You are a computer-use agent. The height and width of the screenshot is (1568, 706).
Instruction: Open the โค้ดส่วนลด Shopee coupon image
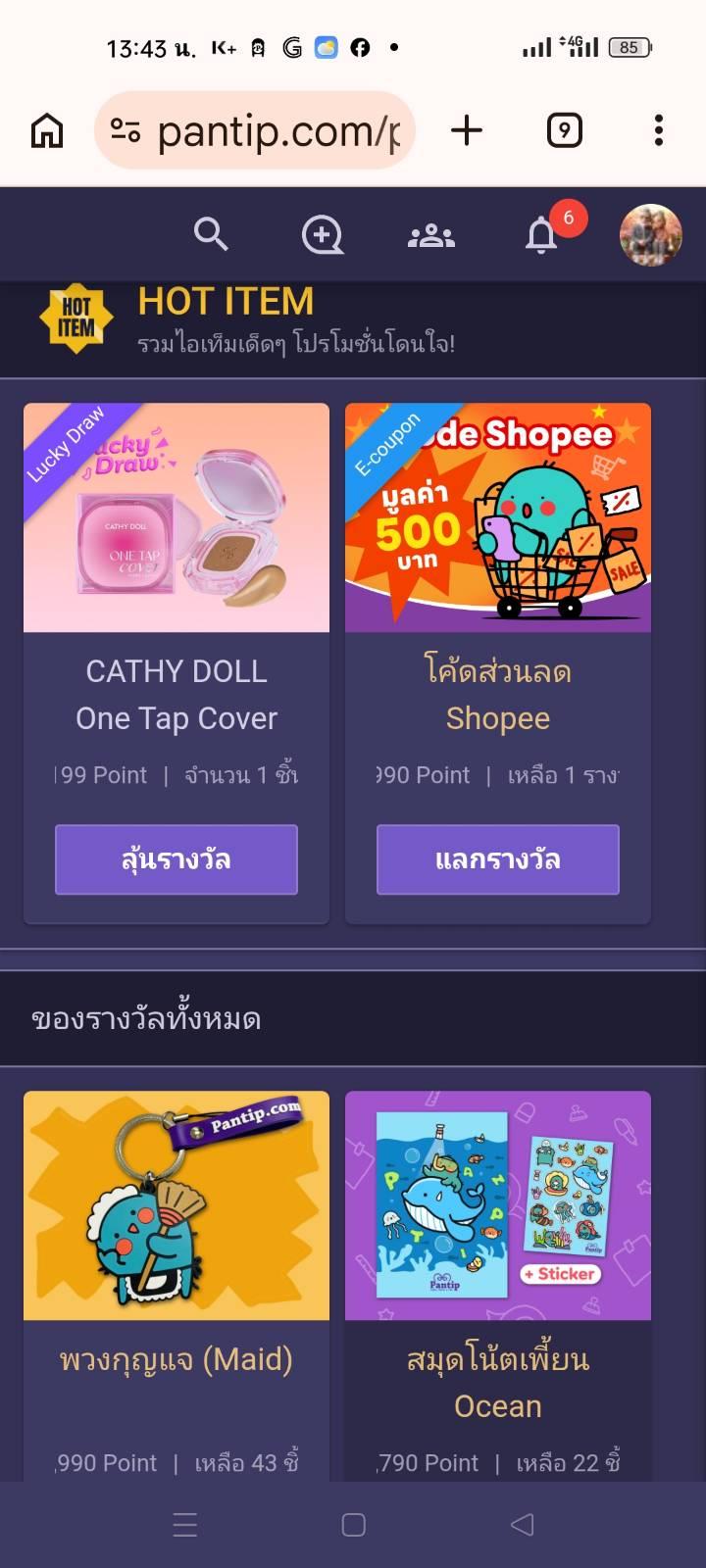pyautogui.click(x=497, y=517)
